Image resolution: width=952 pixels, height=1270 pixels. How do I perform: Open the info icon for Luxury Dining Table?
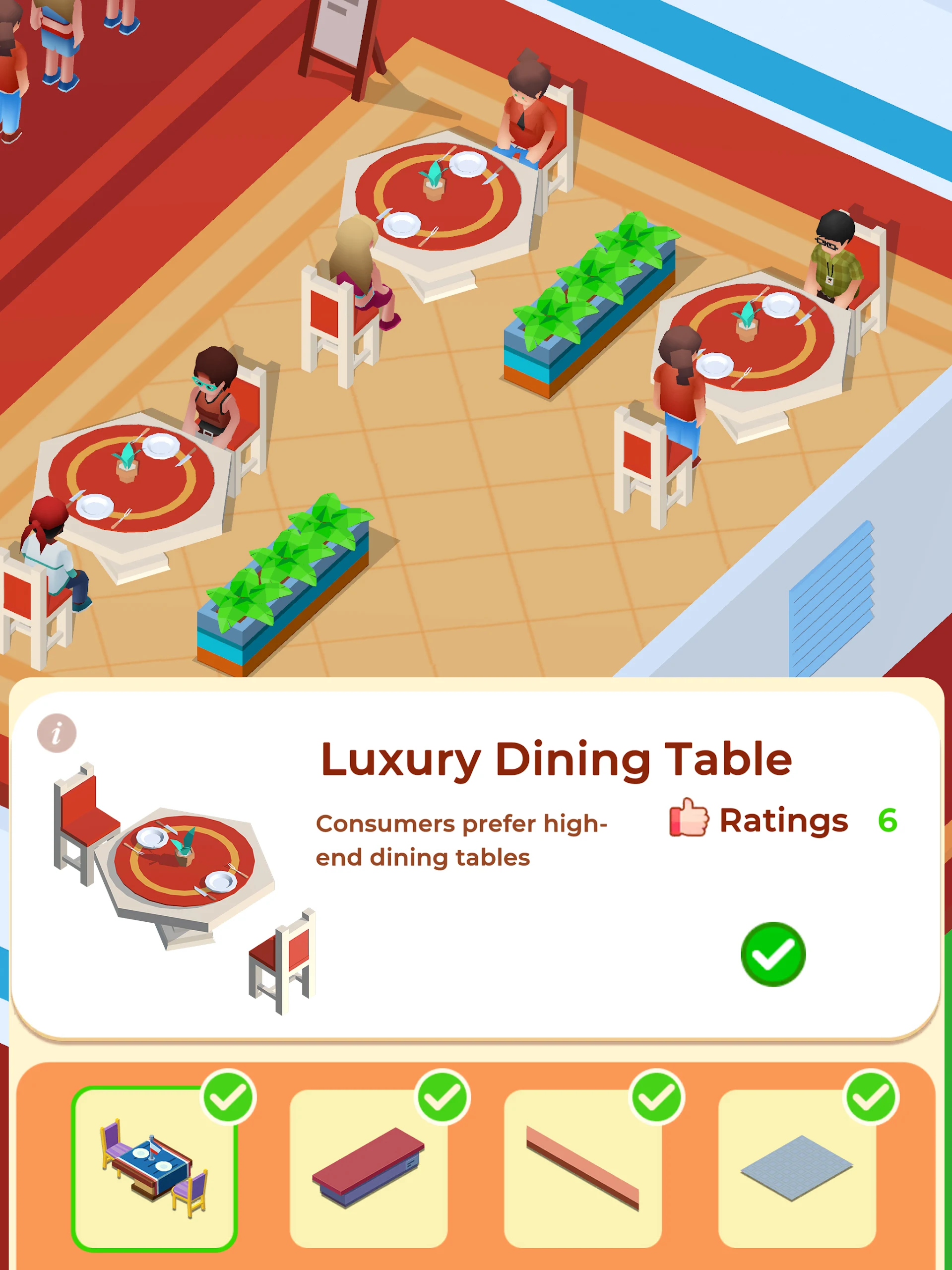tap(56, 733)
